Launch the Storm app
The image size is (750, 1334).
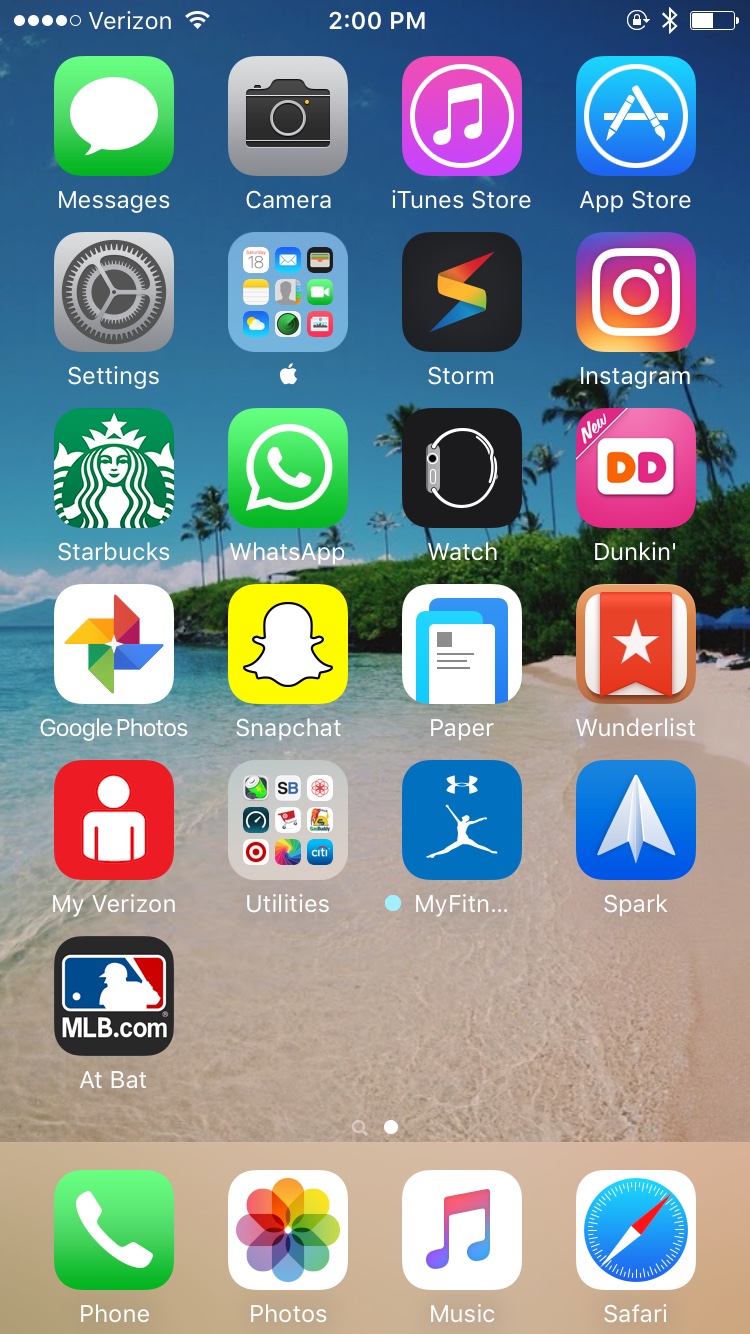(461, 292)
